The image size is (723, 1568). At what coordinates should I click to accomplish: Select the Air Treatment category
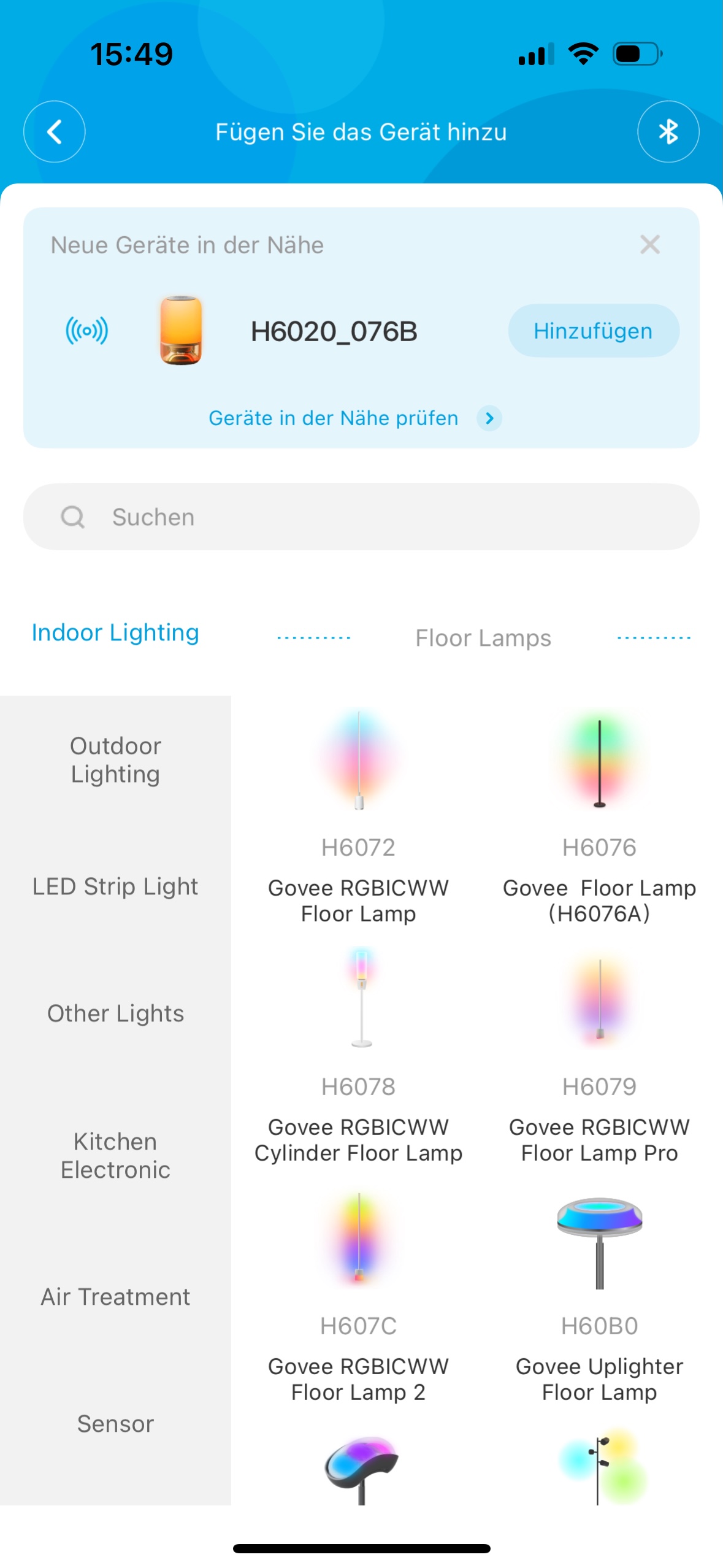[x=115, y=1297]
